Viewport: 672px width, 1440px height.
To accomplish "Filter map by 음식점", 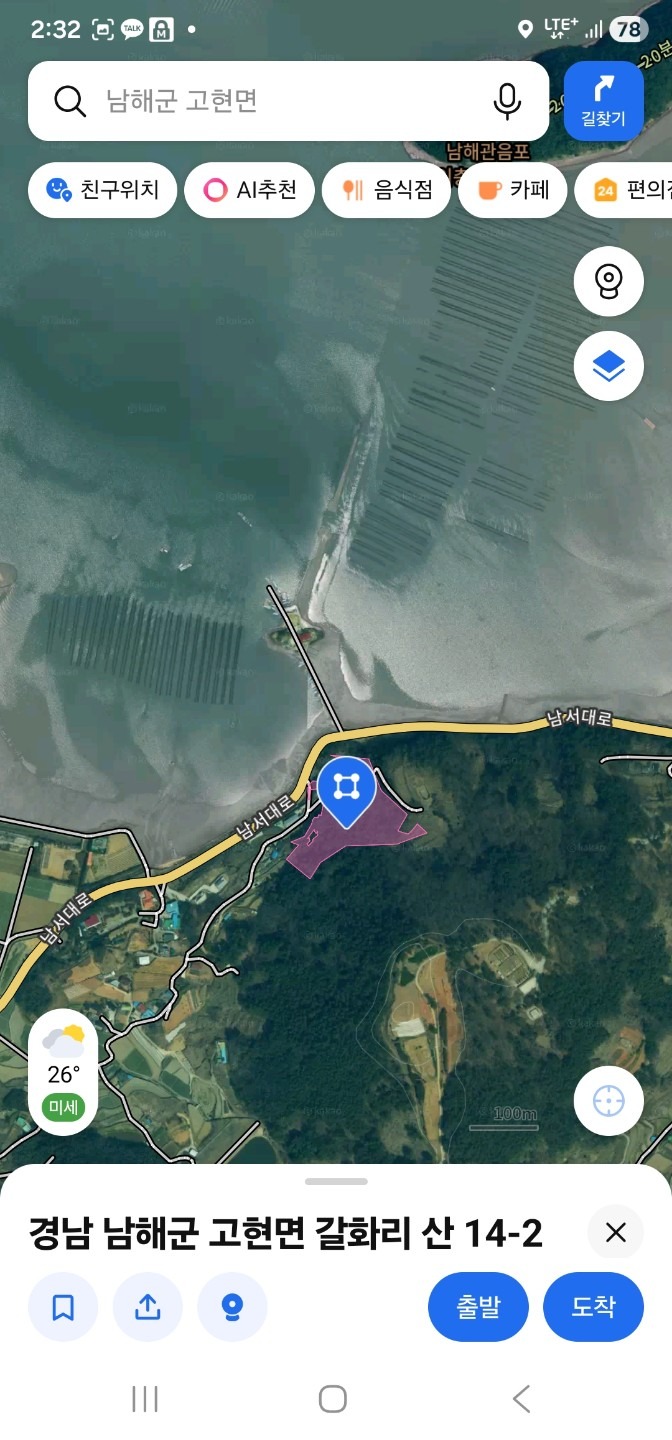I will coord(386,190).
